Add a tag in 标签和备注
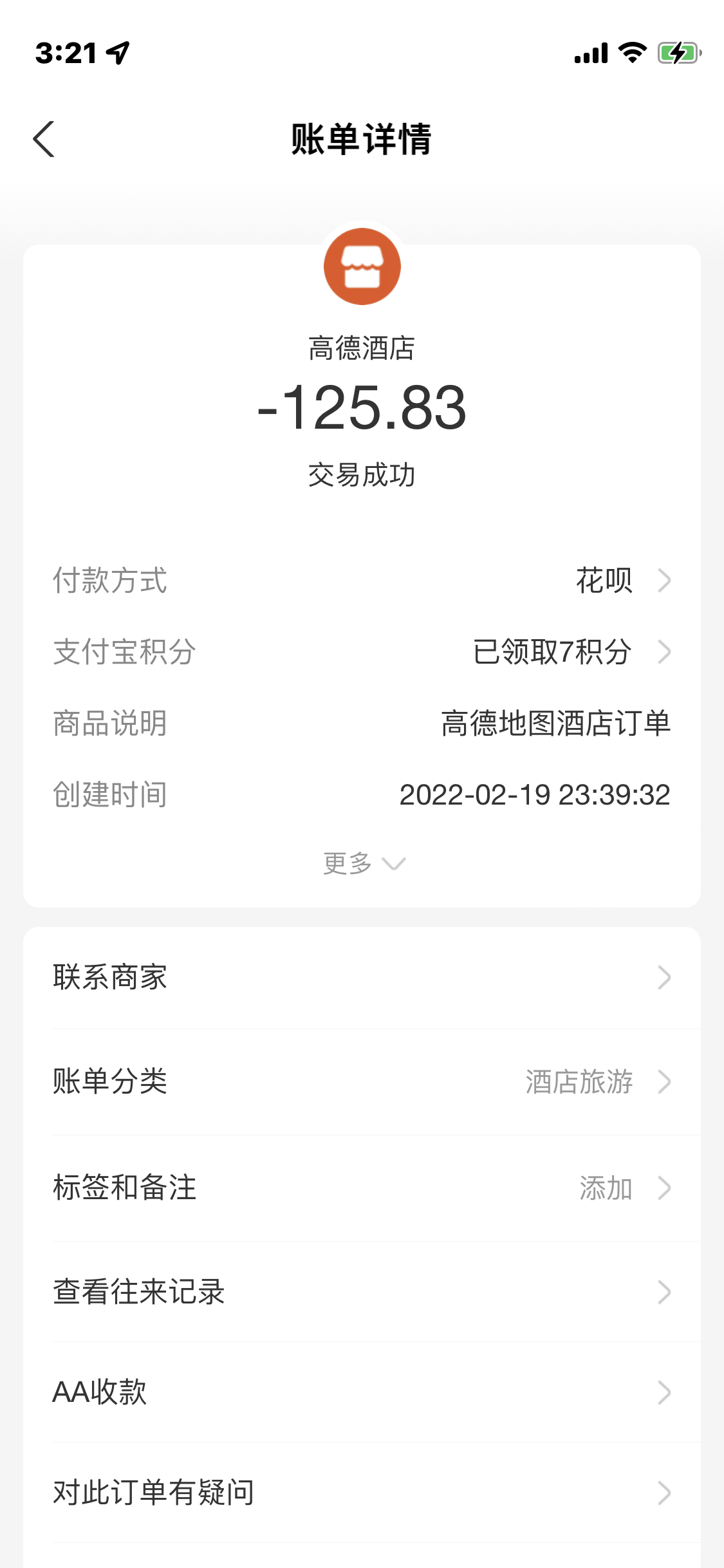 point(362,1188)
